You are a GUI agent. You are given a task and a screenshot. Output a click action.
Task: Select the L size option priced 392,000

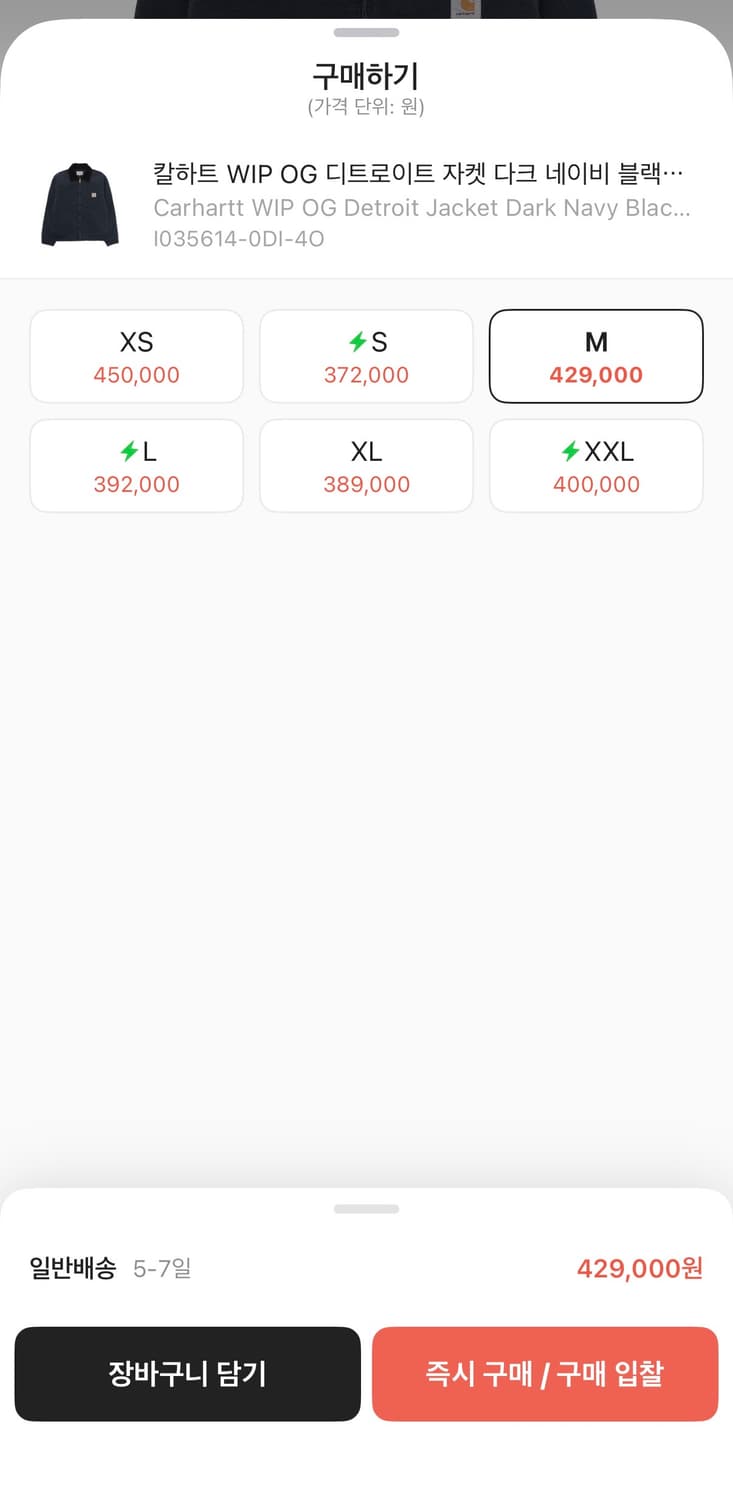click(136, 466)
